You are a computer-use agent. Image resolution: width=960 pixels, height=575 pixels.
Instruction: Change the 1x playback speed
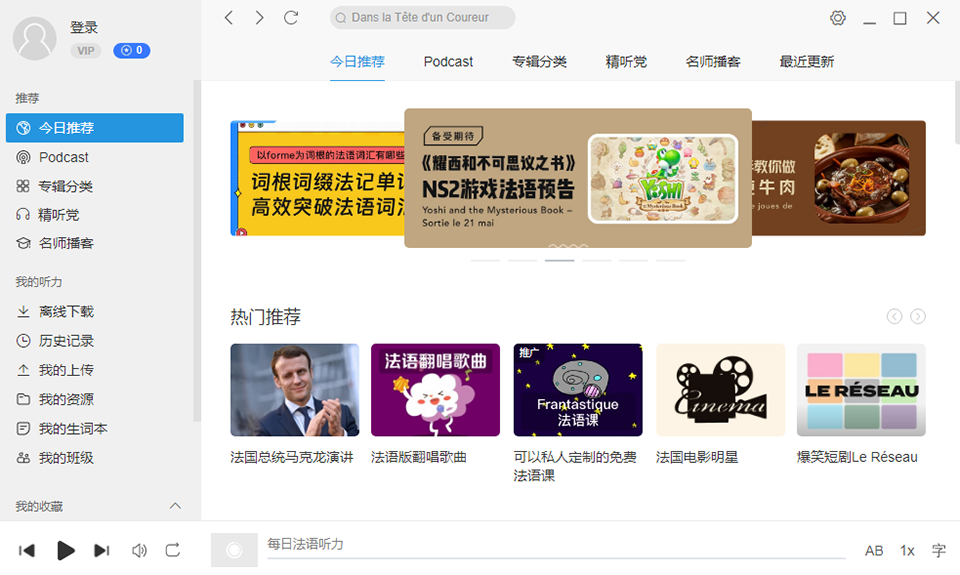click(907, 550)
